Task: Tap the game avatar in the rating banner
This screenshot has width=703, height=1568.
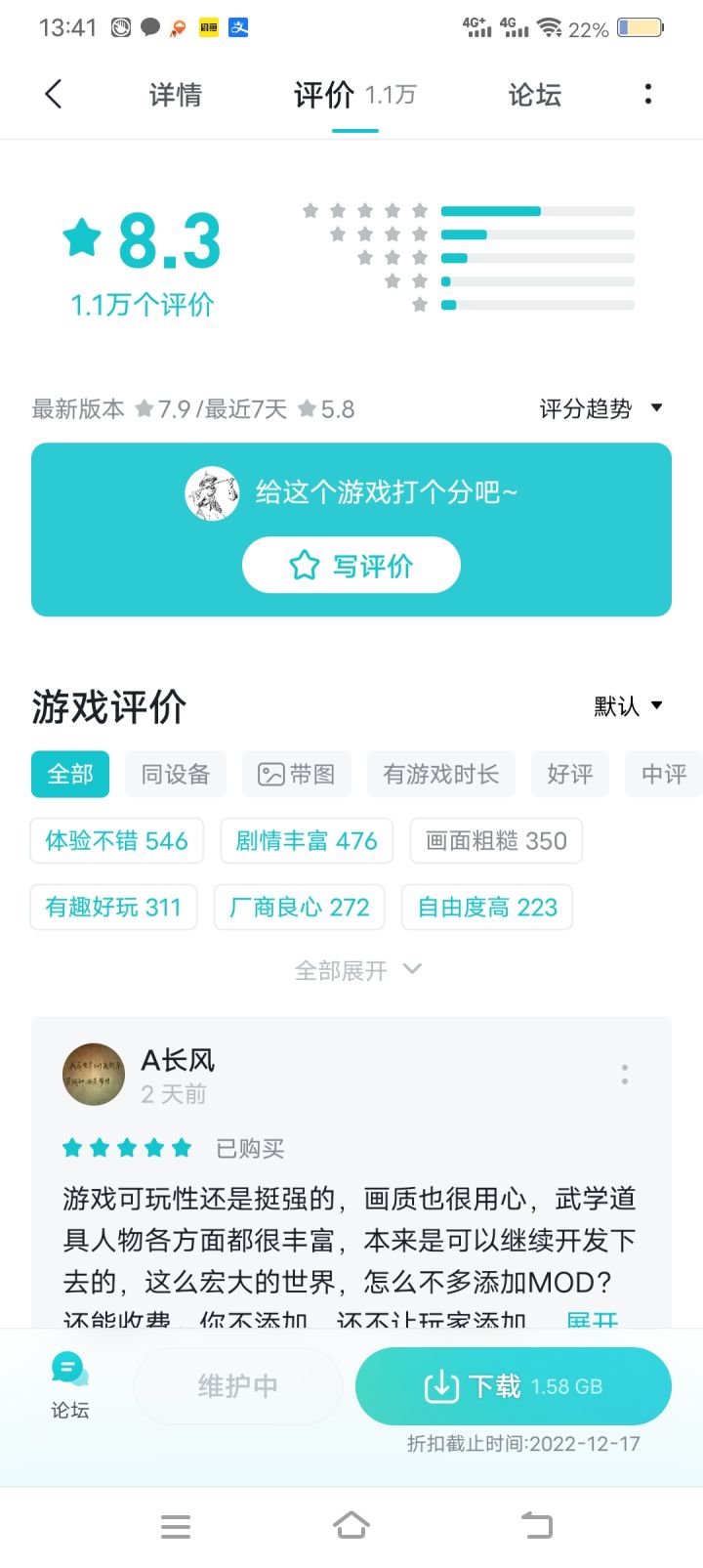Action: [x=212, y=492]
